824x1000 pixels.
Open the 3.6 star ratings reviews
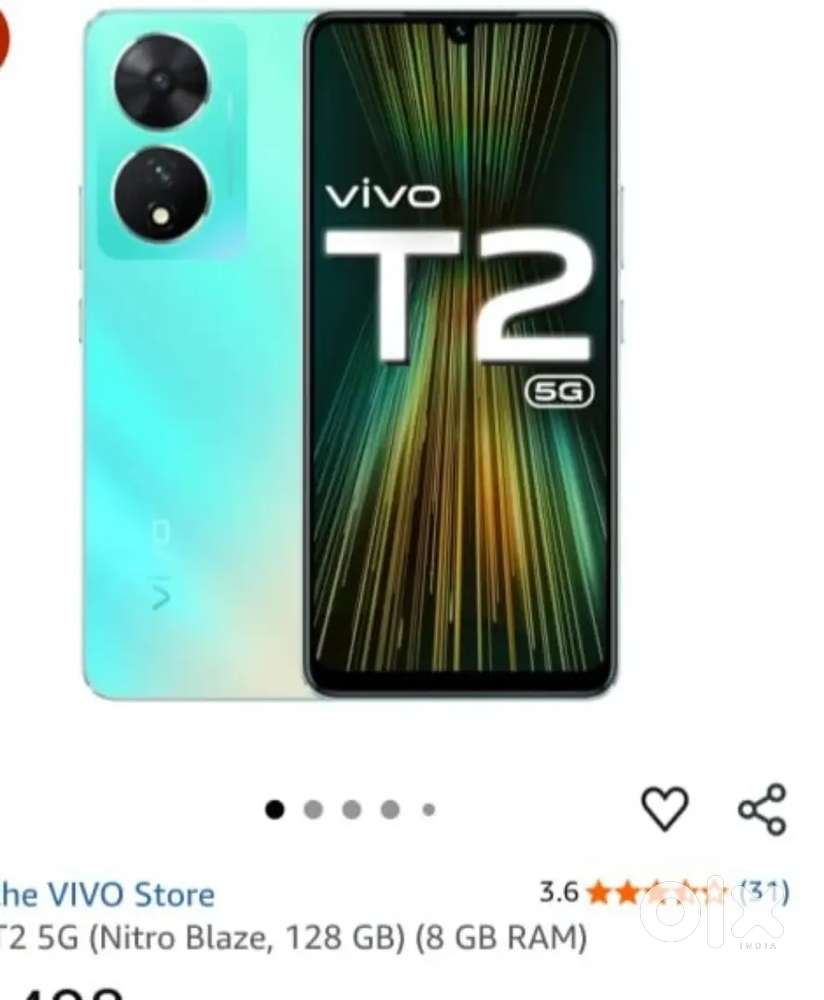[660, 891]
